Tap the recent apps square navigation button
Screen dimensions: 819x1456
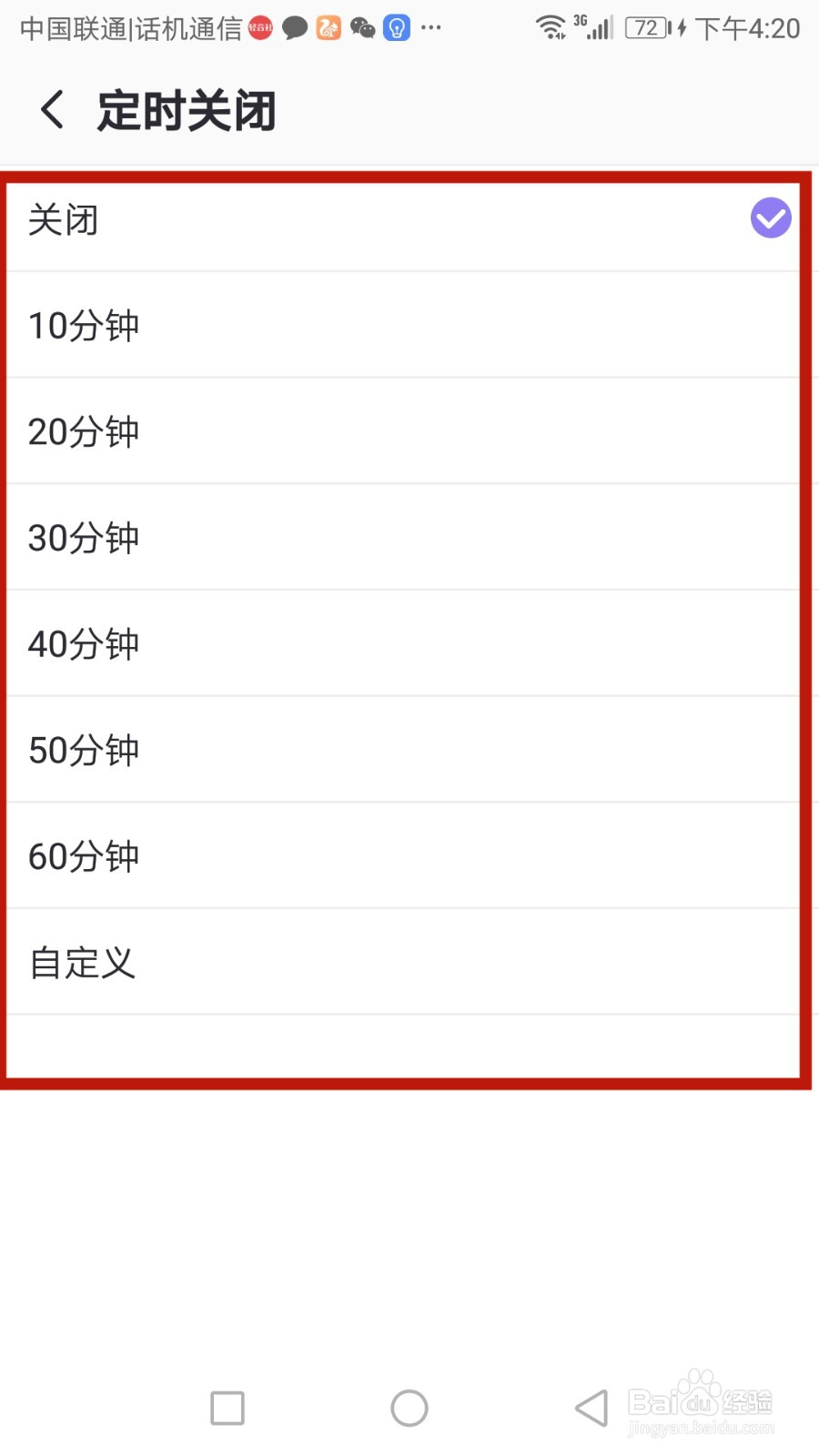227,1407
